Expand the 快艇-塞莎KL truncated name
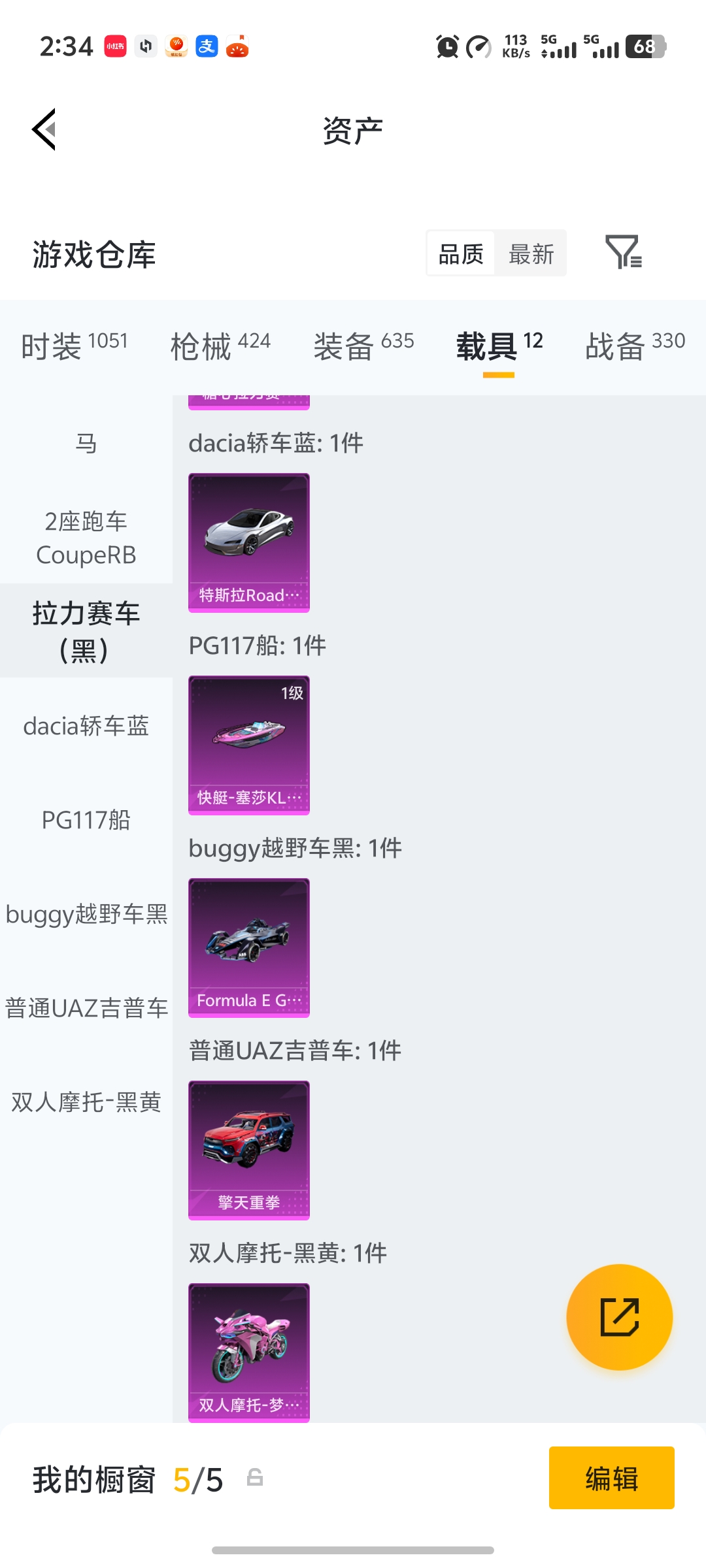The width and height of the screenshot is (706, 1568). click(248, 798)
